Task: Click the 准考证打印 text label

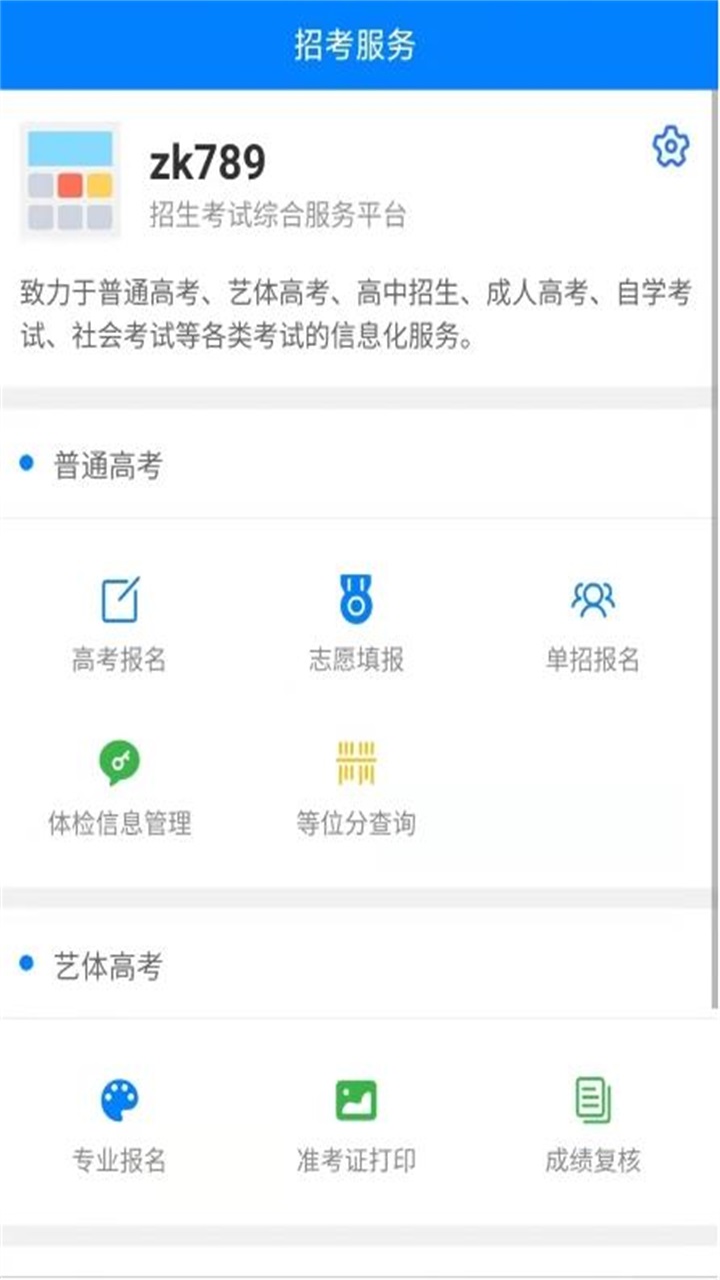Action: (x=358, y=1158)
